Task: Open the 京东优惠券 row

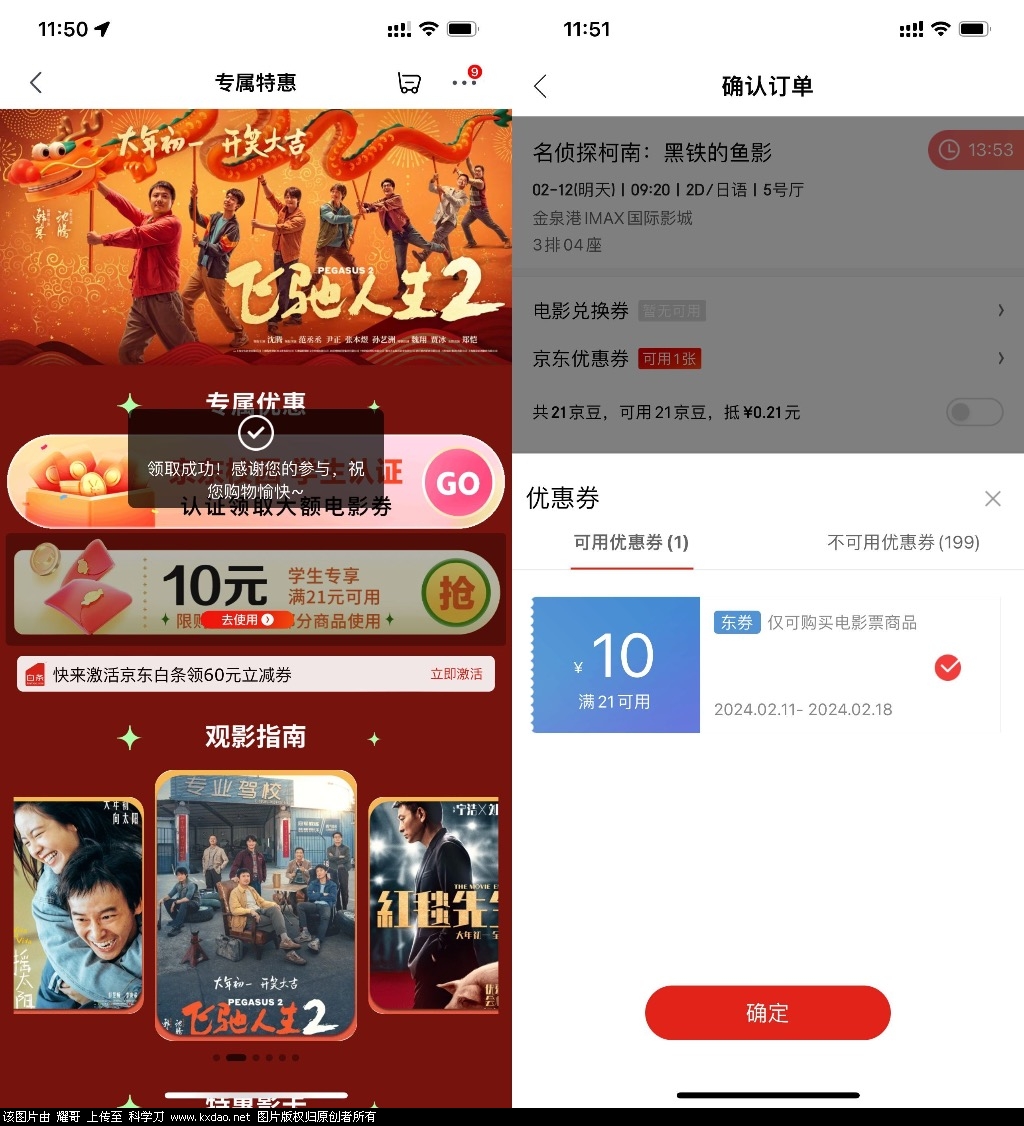Action: coord(767,359)
